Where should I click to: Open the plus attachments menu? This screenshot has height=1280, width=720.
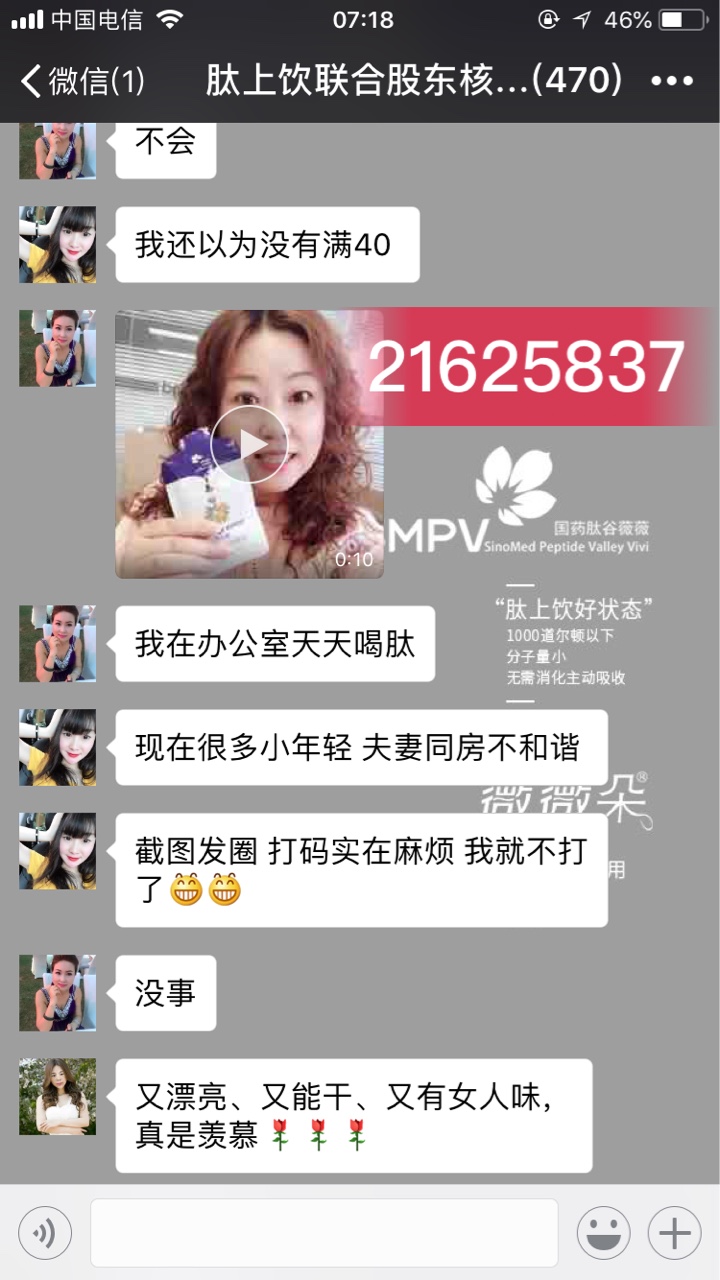tap(674, 1233)
